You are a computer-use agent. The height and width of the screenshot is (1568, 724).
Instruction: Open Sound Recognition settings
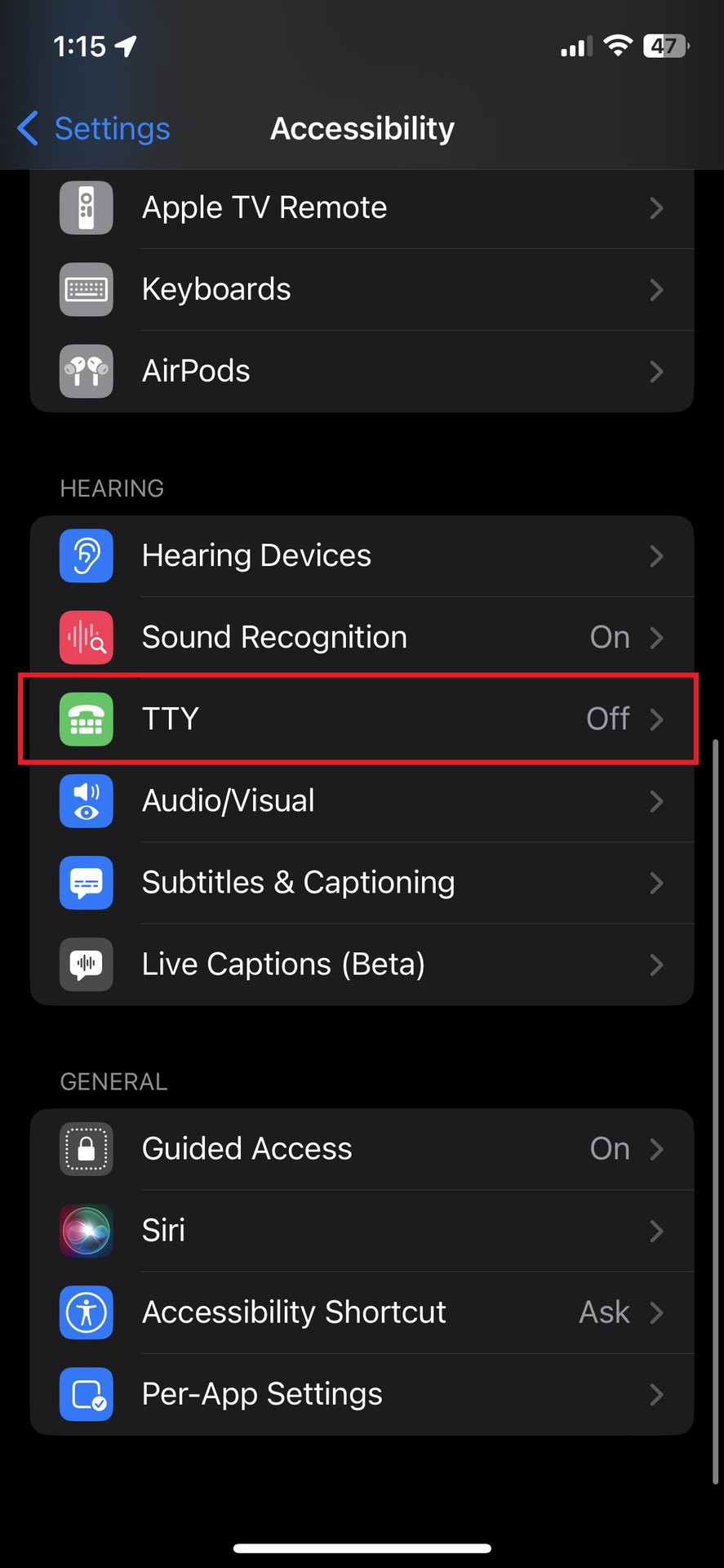362,638
